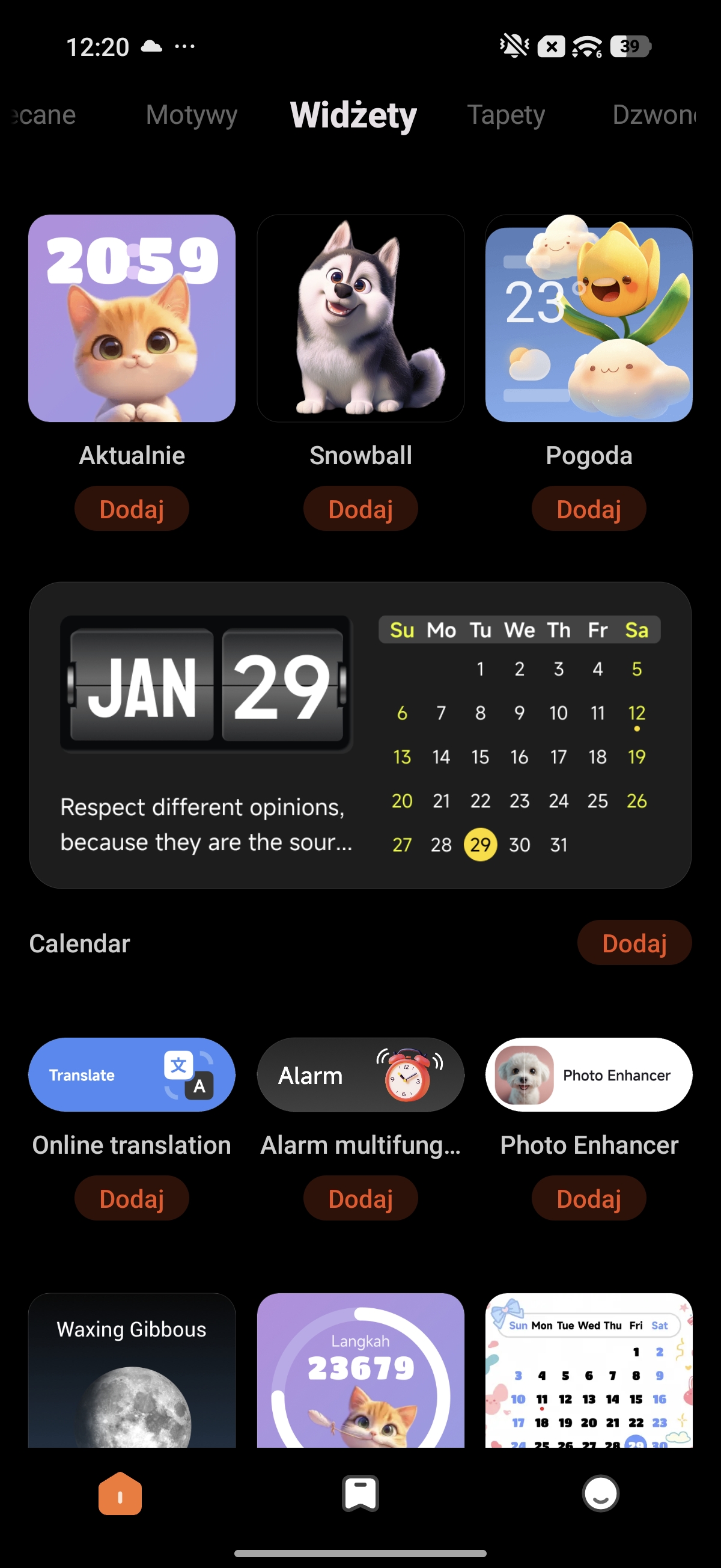This screenshot has height=1568, width=721.
Task: Add the Pogoda weather widget
Action: pyautogui.click(x=588, y=509)
